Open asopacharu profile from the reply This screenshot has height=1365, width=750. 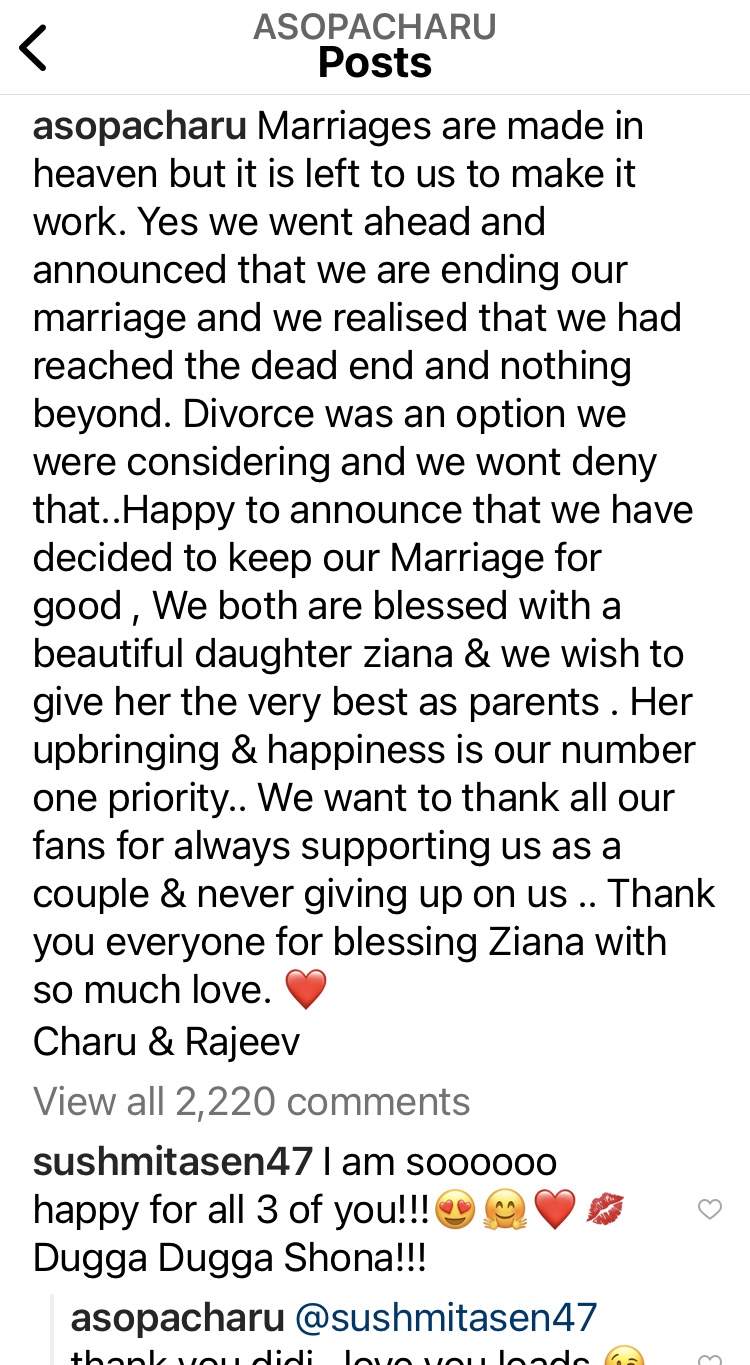177,1318
